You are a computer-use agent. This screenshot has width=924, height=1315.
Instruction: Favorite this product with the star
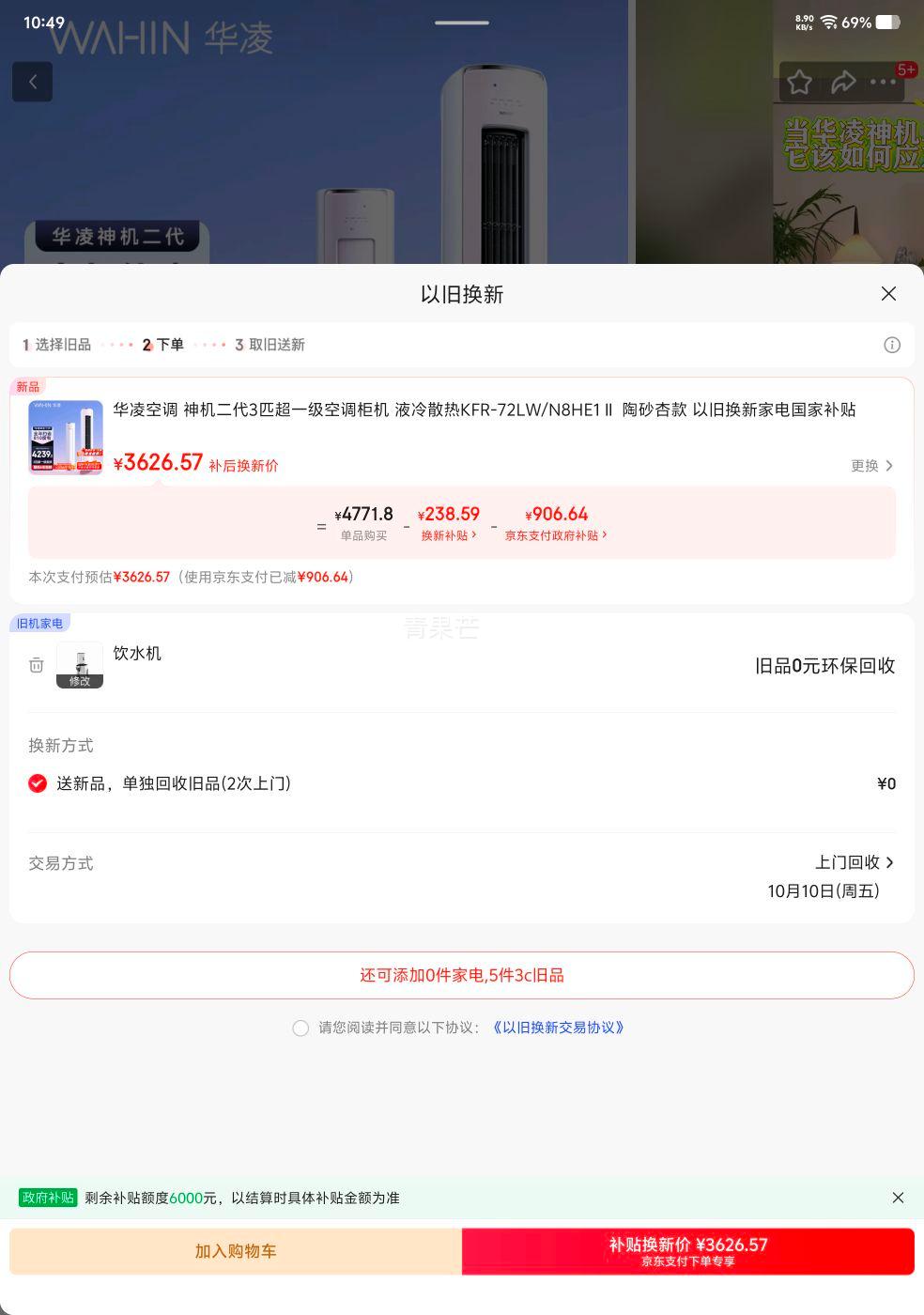(x=799, y=83)
